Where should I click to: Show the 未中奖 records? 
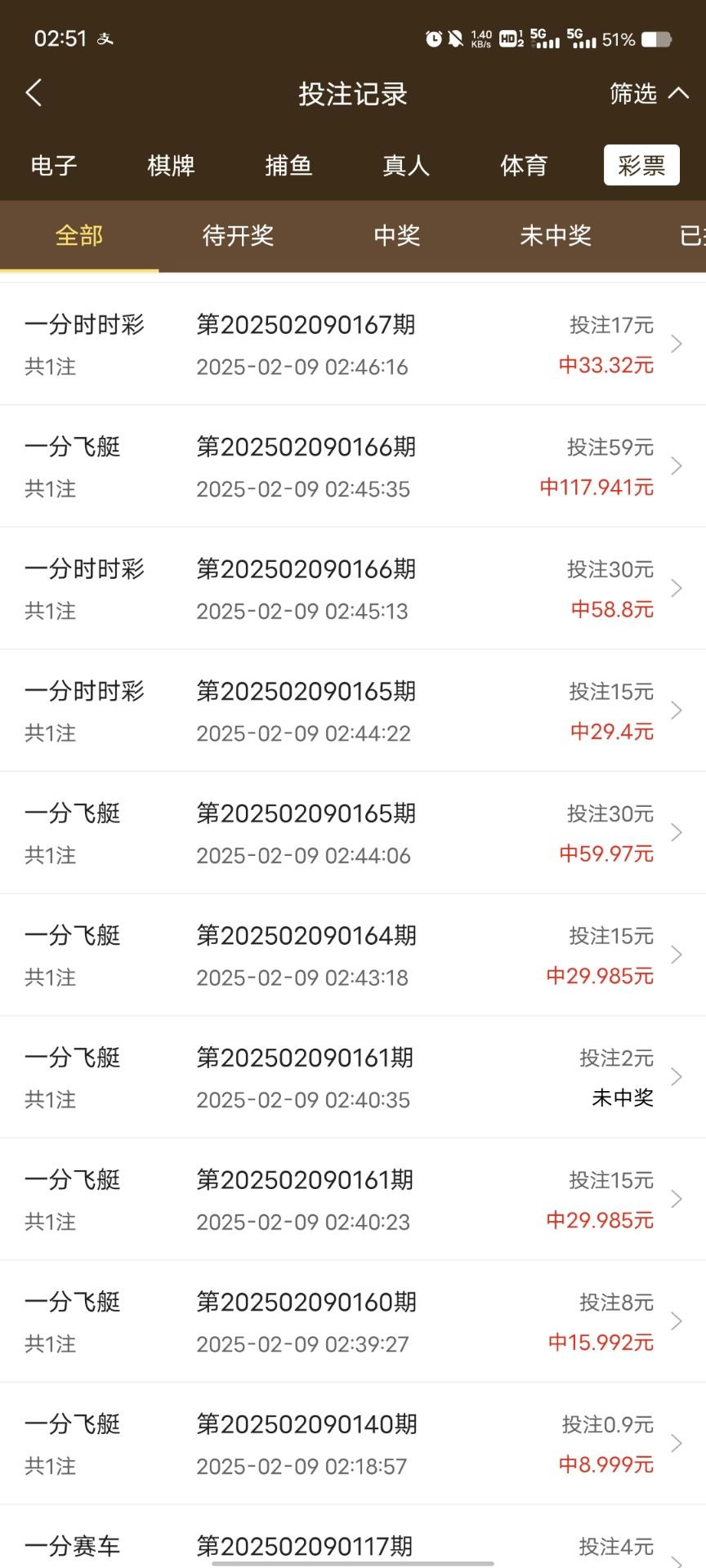[556, 236]
